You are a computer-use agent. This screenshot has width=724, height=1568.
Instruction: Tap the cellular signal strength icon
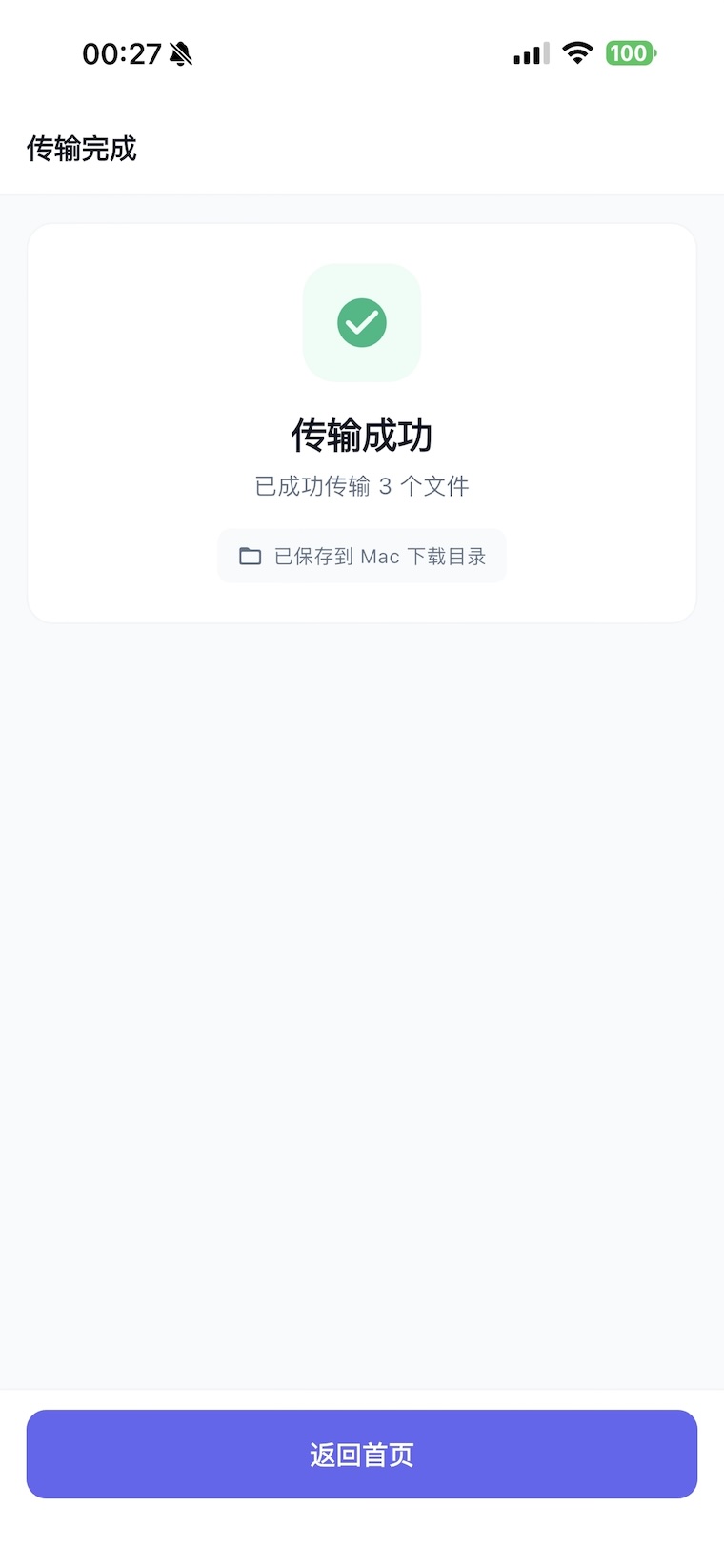pos(530,53)
